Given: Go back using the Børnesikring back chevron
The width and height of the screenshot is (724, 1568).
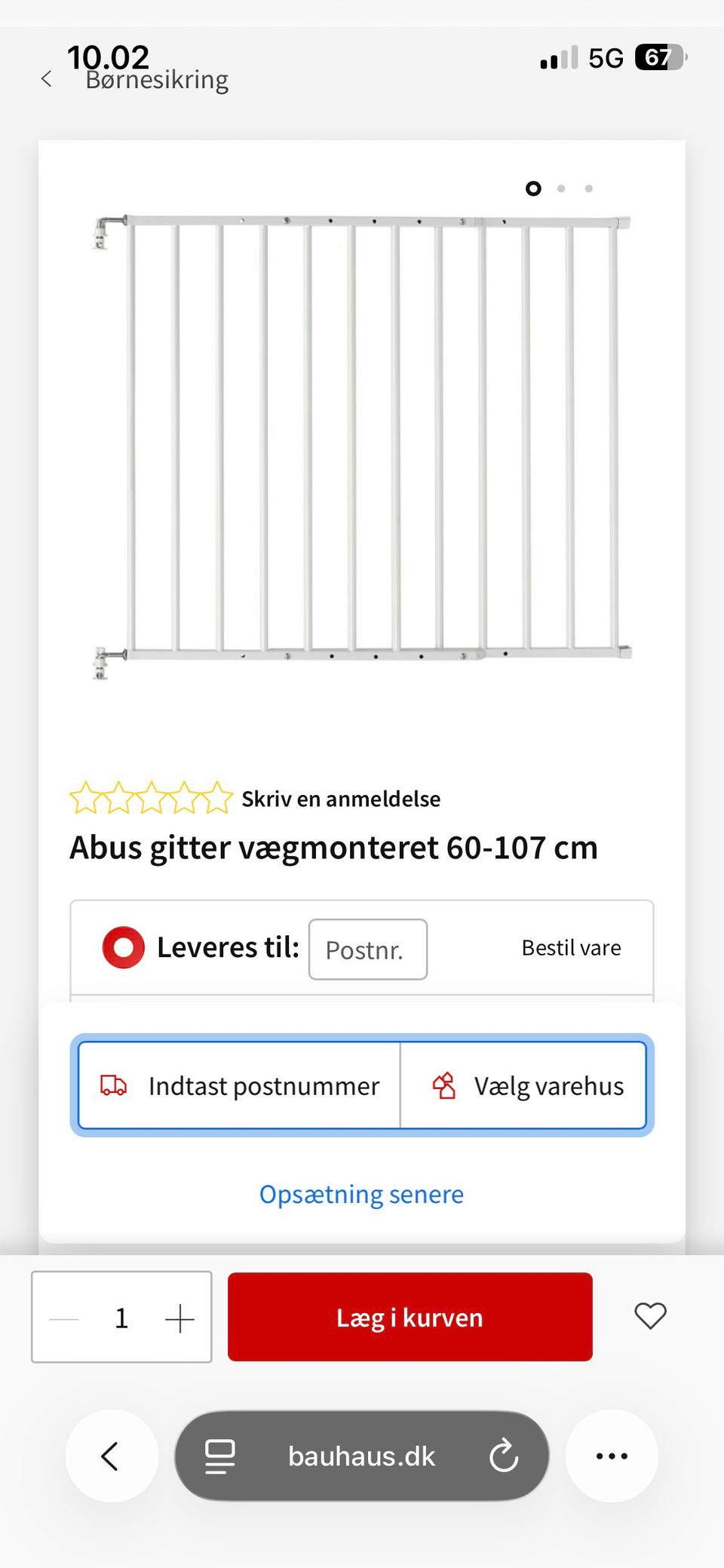Looking at the screenshot, I should (x=47, y=78).
